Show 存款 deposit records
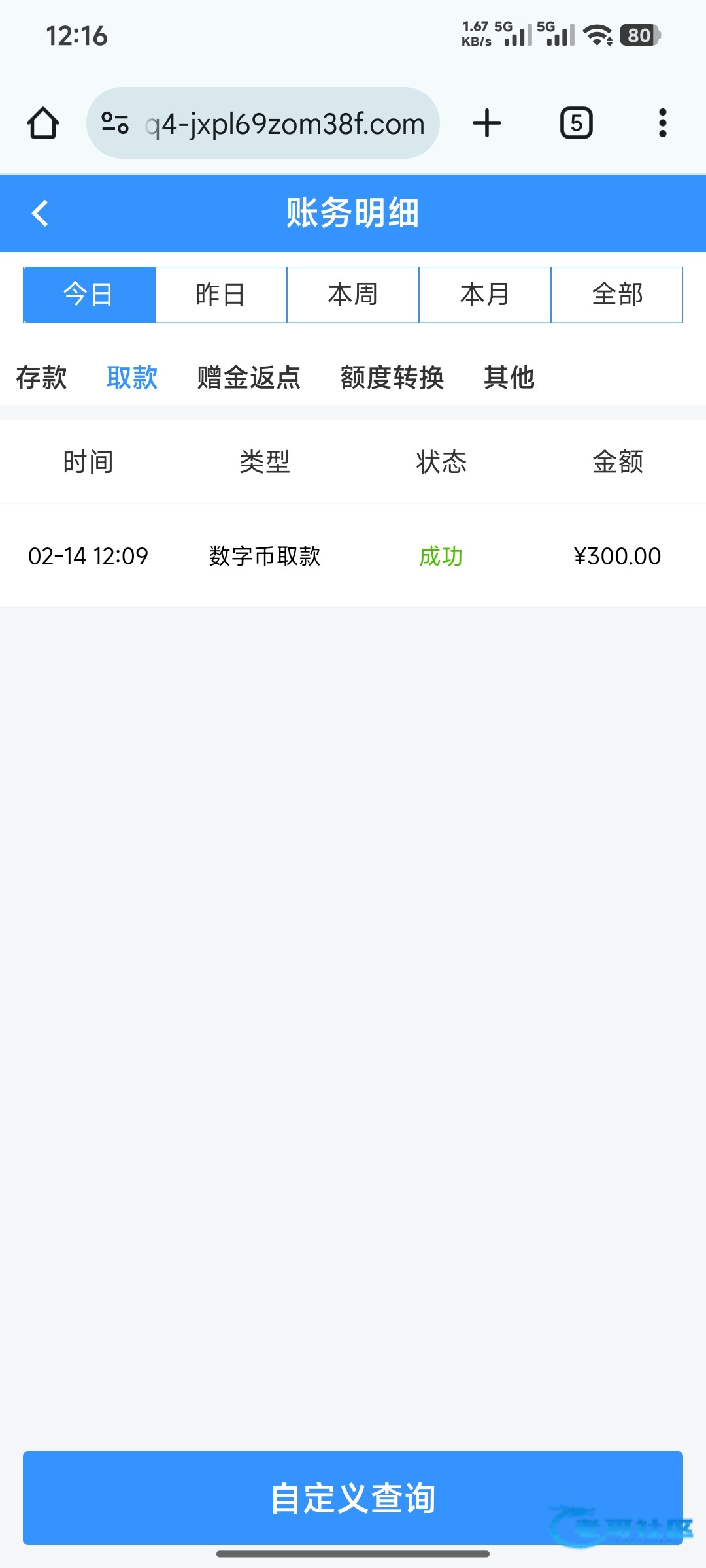The image size is (706, 1568). pyautogui.click(x=41, y=378)
